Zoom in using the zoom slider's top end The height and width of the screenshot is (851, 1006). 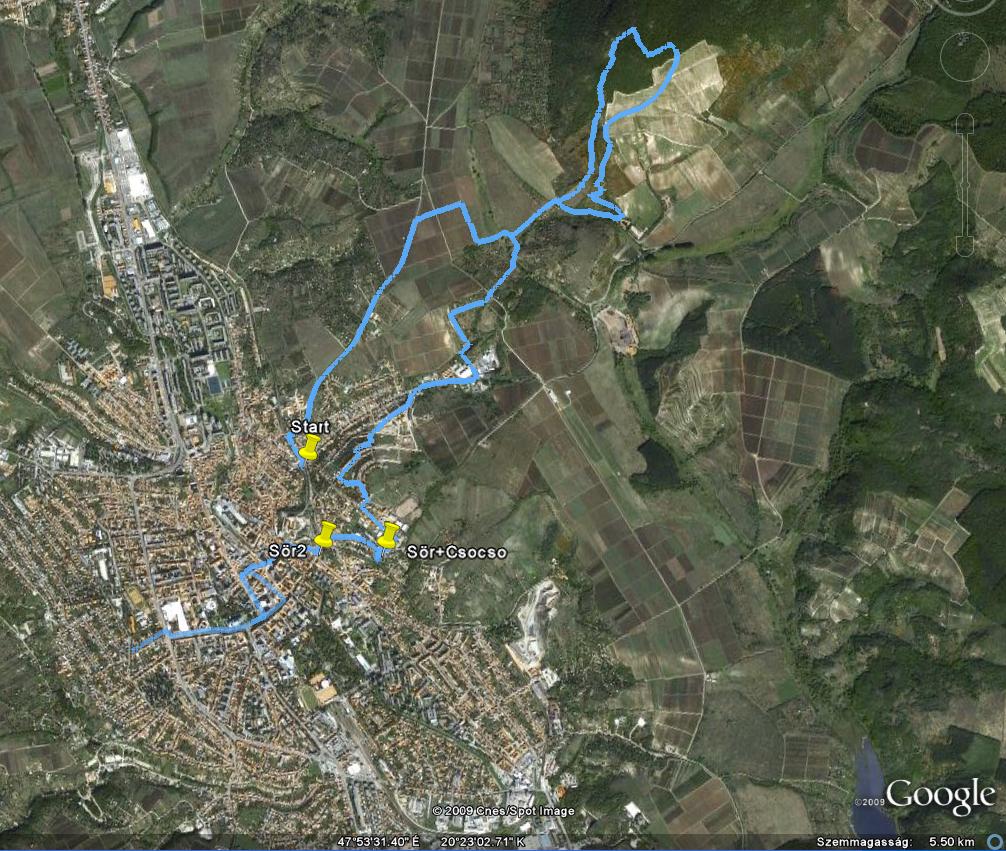pyautogui.click(x=964, y=124)
